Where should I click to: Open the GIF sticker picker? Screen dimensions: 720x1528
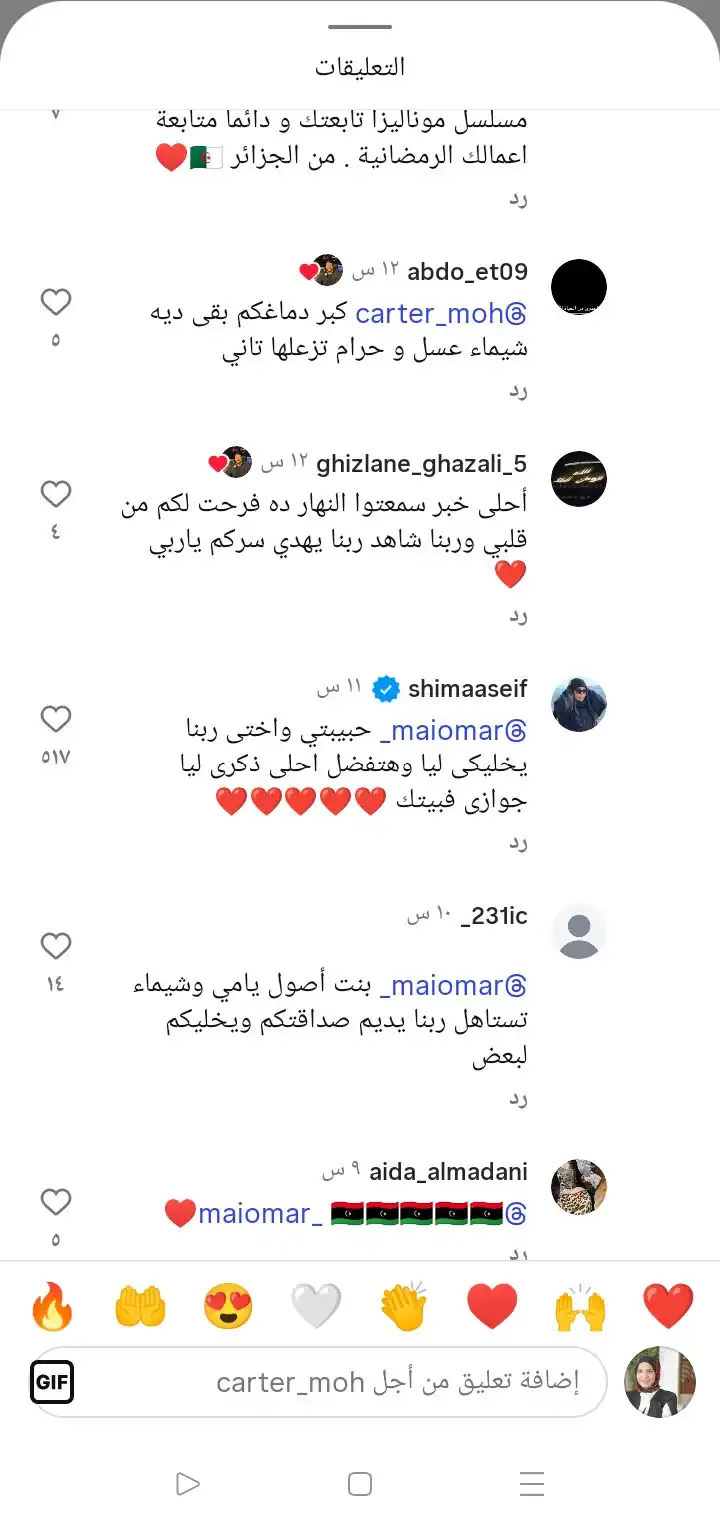tap(52, 1383)
